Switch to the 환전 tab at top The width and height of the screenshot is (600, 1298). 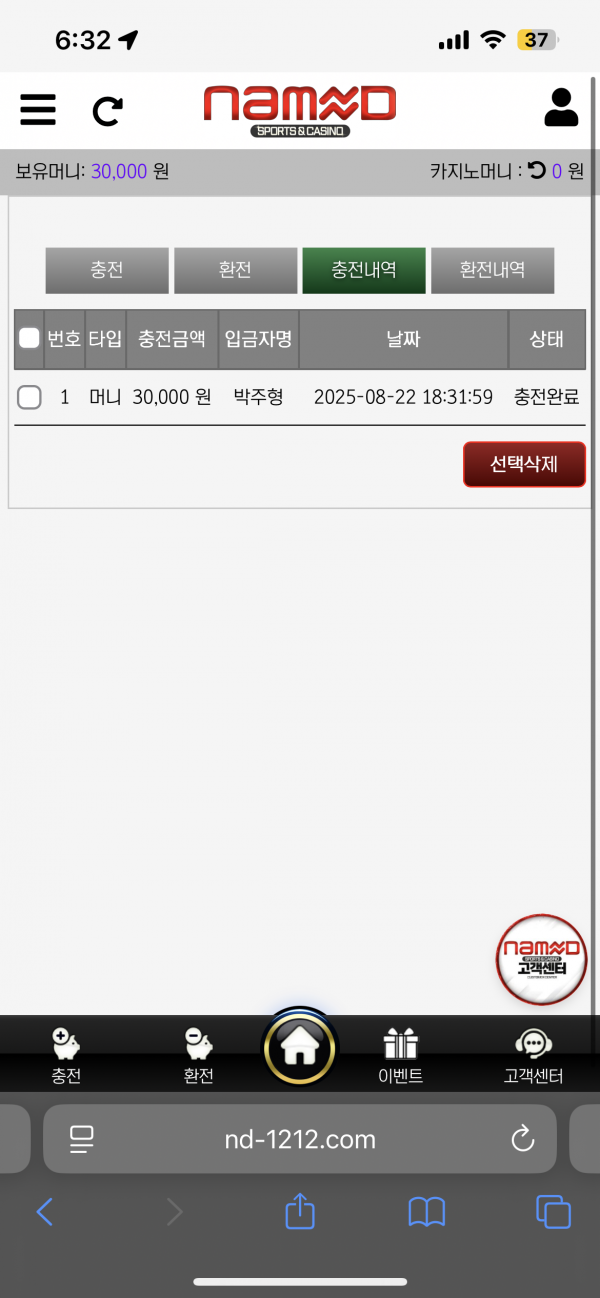click(235, 270)
